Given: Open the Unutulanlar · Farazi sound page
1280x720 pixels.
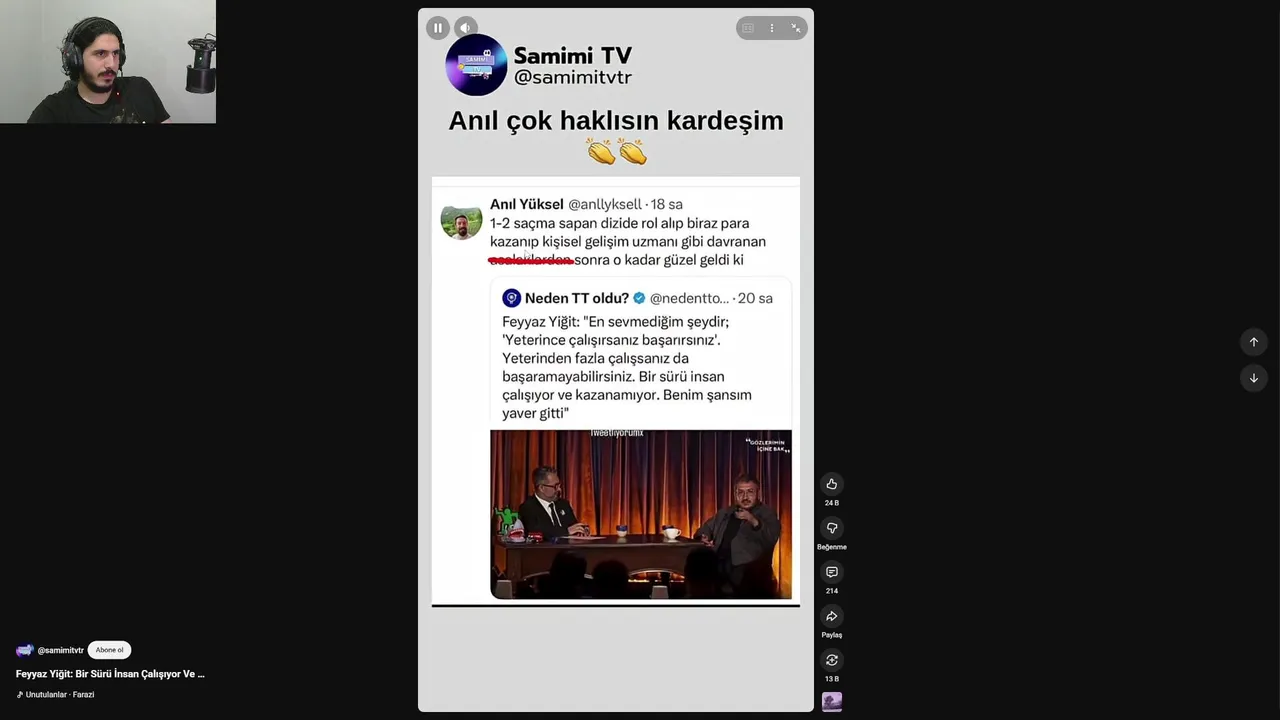Looking at the screenshot, I should pos(59,694).
